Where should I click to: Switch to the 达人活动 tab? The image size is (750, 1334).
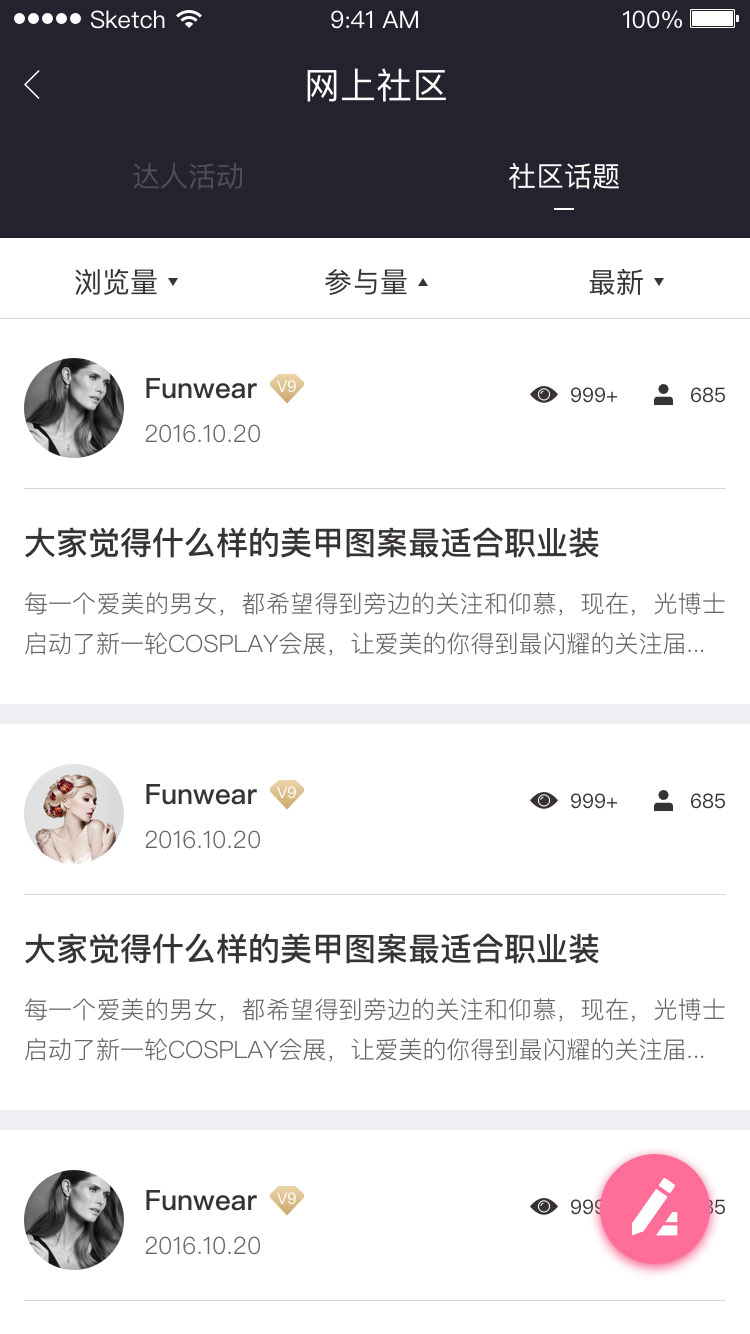pyautogui.click(x=188, y=177)
